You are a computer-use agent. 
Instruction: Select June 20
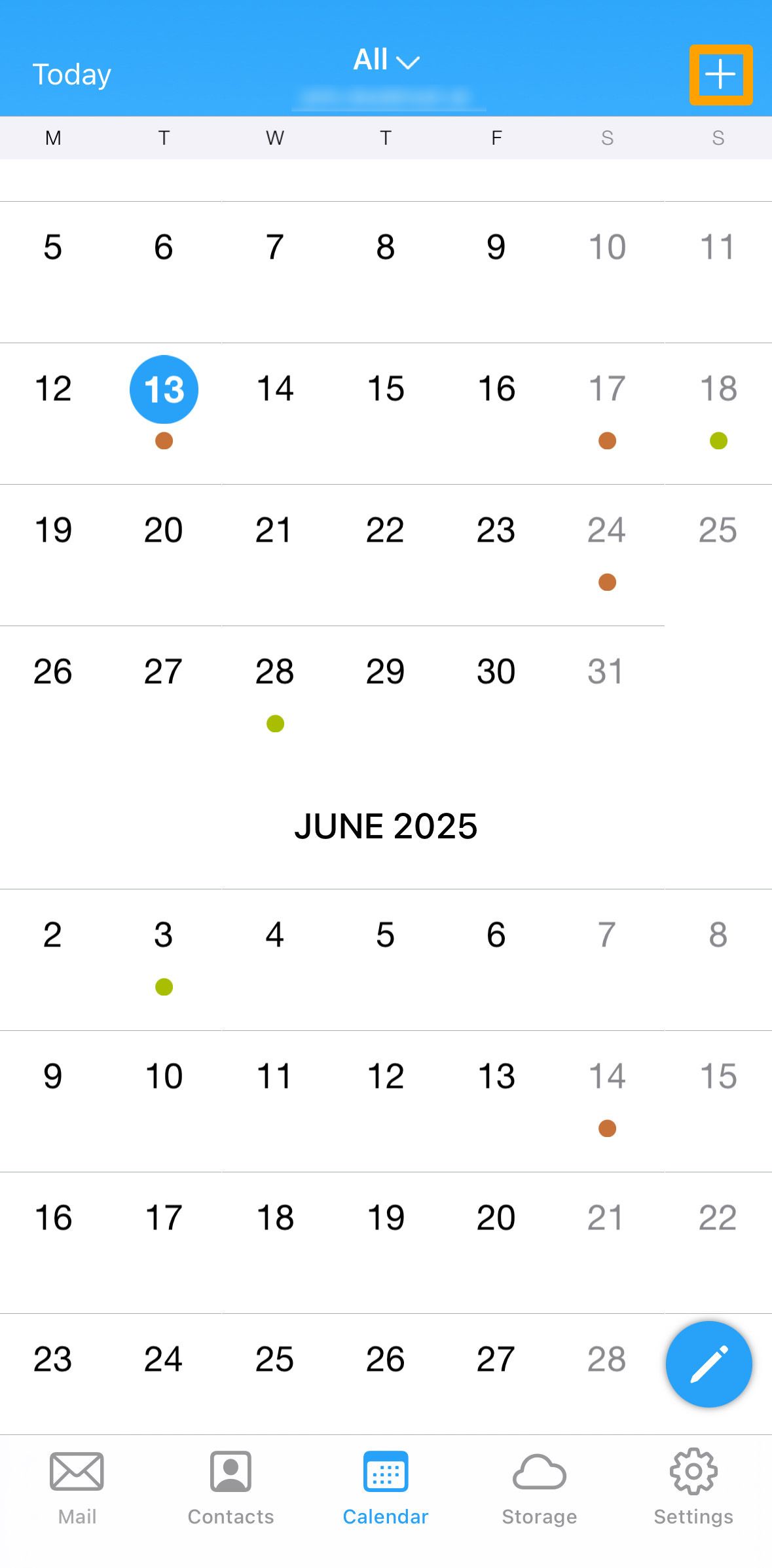496,1218
